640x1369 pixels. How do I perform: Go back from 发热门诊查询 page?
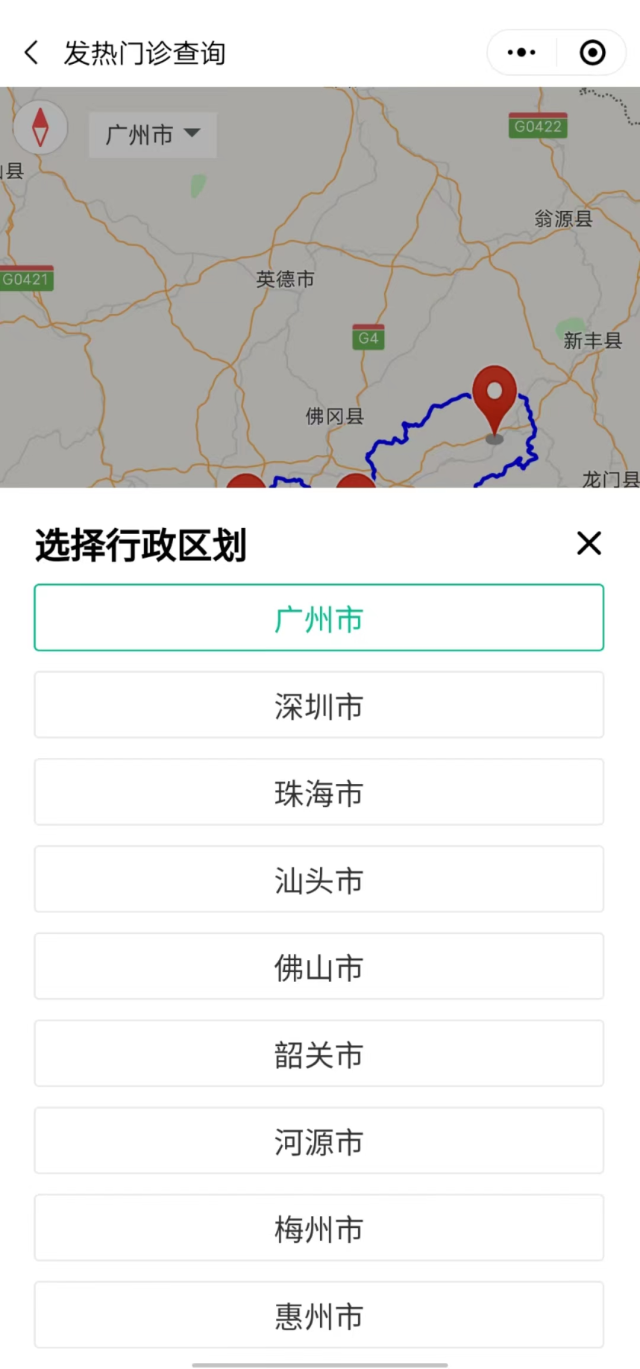pos(32,53)
